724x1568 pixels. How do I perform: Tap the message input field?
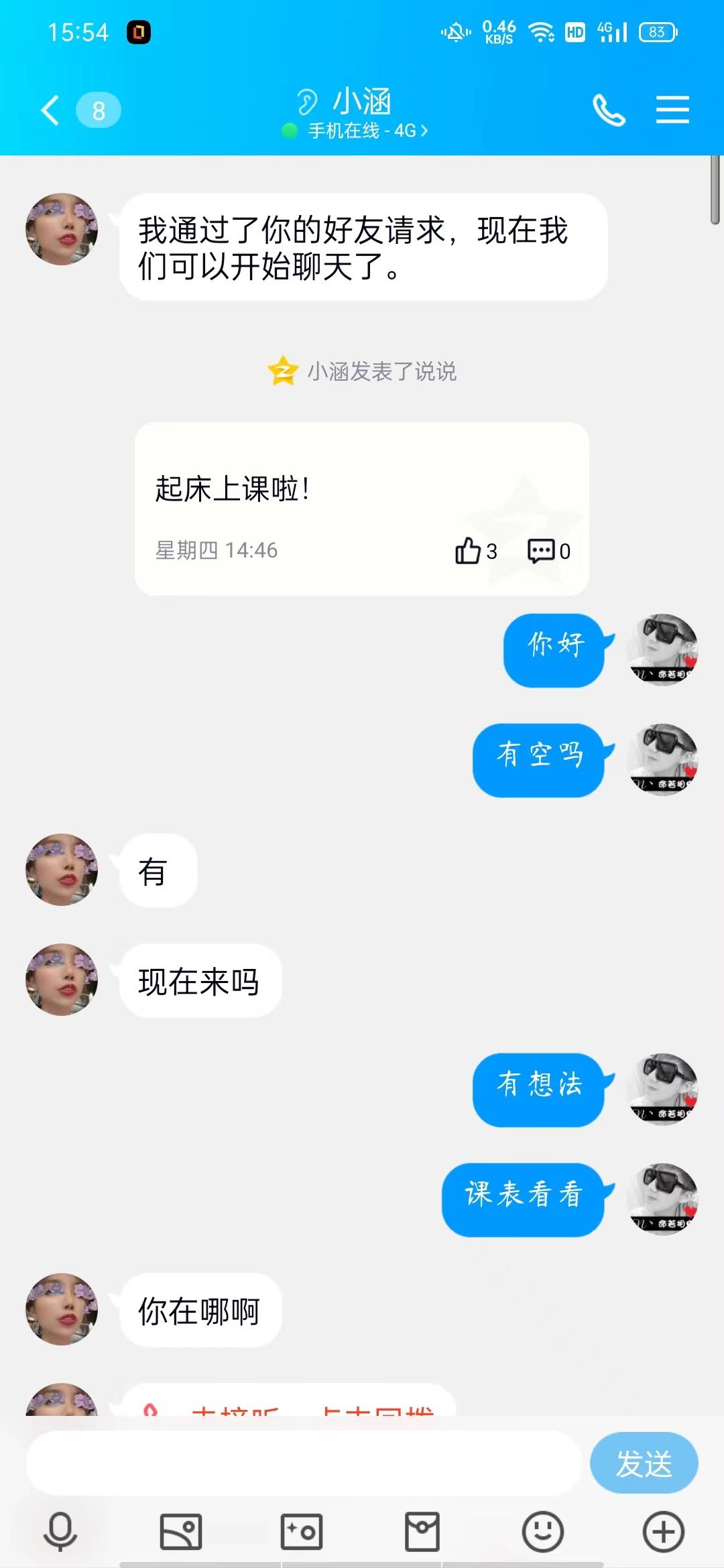tap(302, 1463)
